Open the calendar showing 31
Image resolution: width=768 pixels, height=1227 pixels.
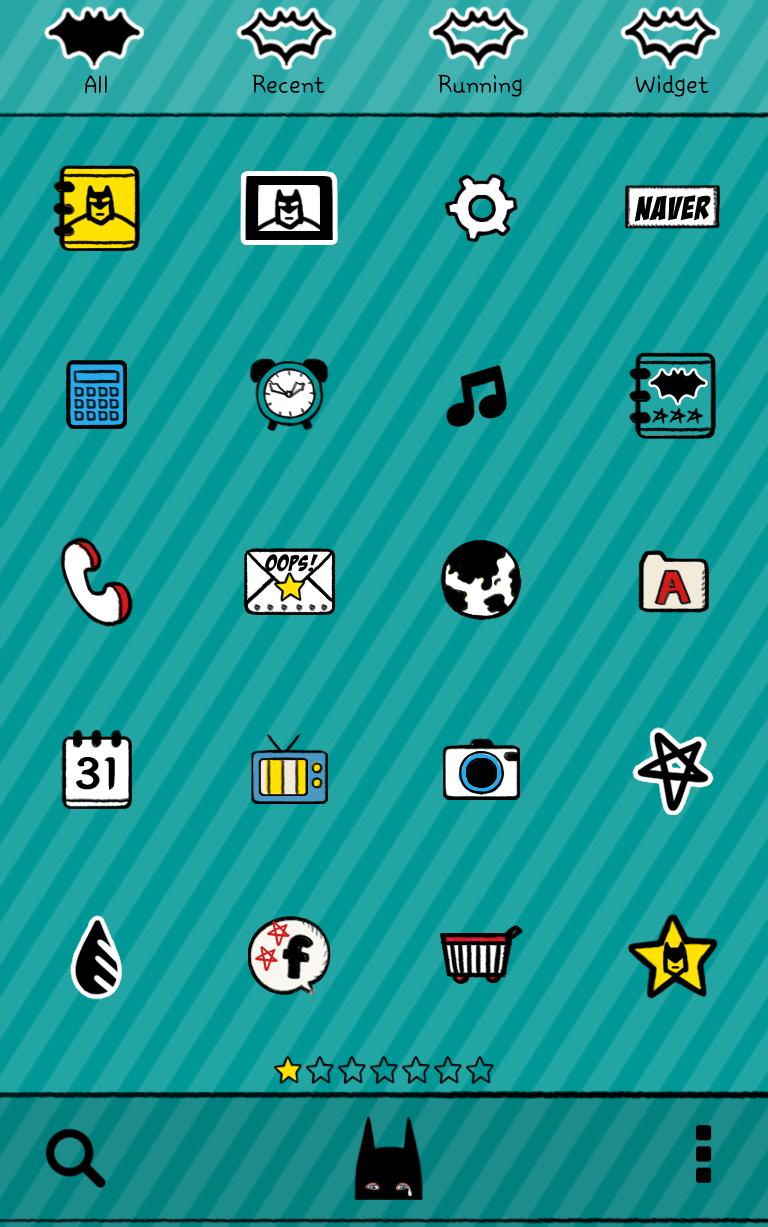pos(96,770)
